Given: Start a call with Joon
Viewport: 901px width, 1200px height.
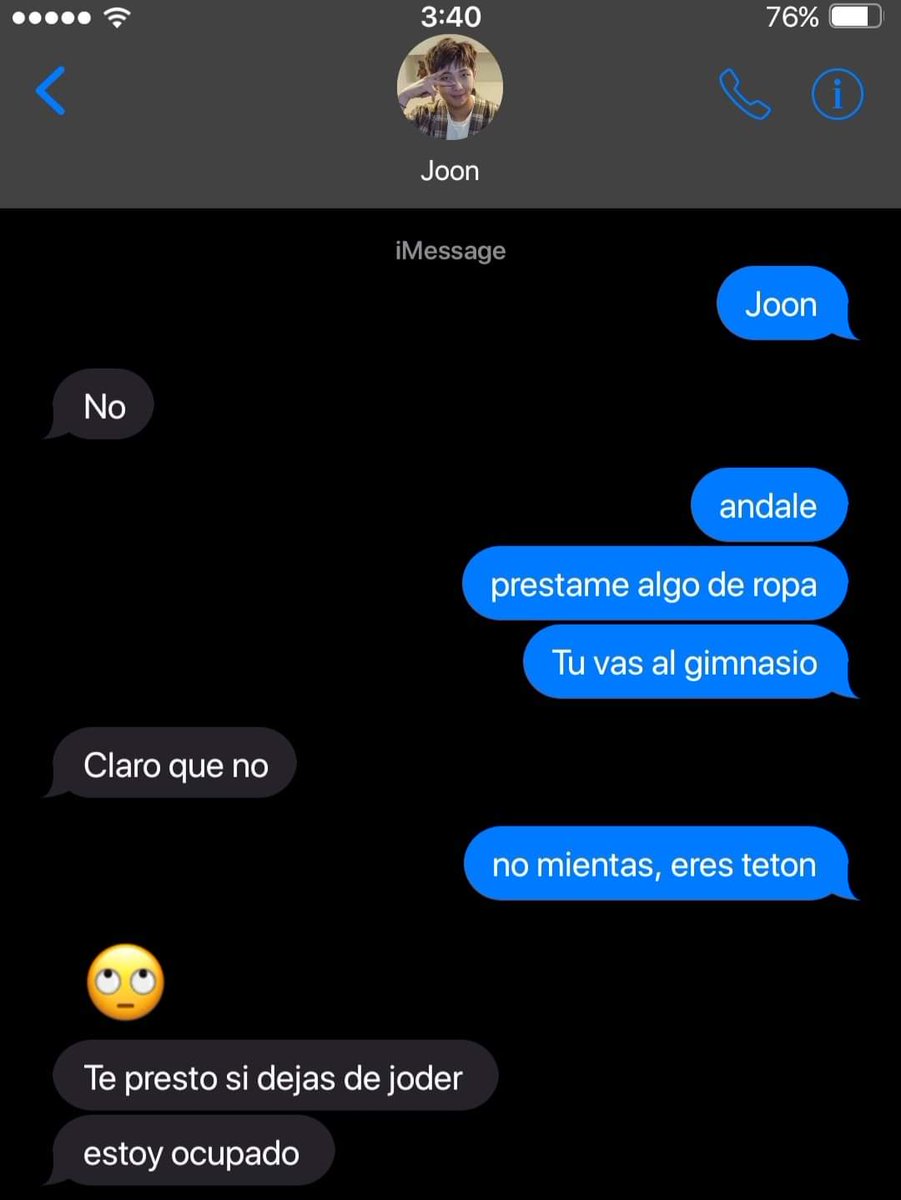Looking at the screenshot, I should [745, 95].
